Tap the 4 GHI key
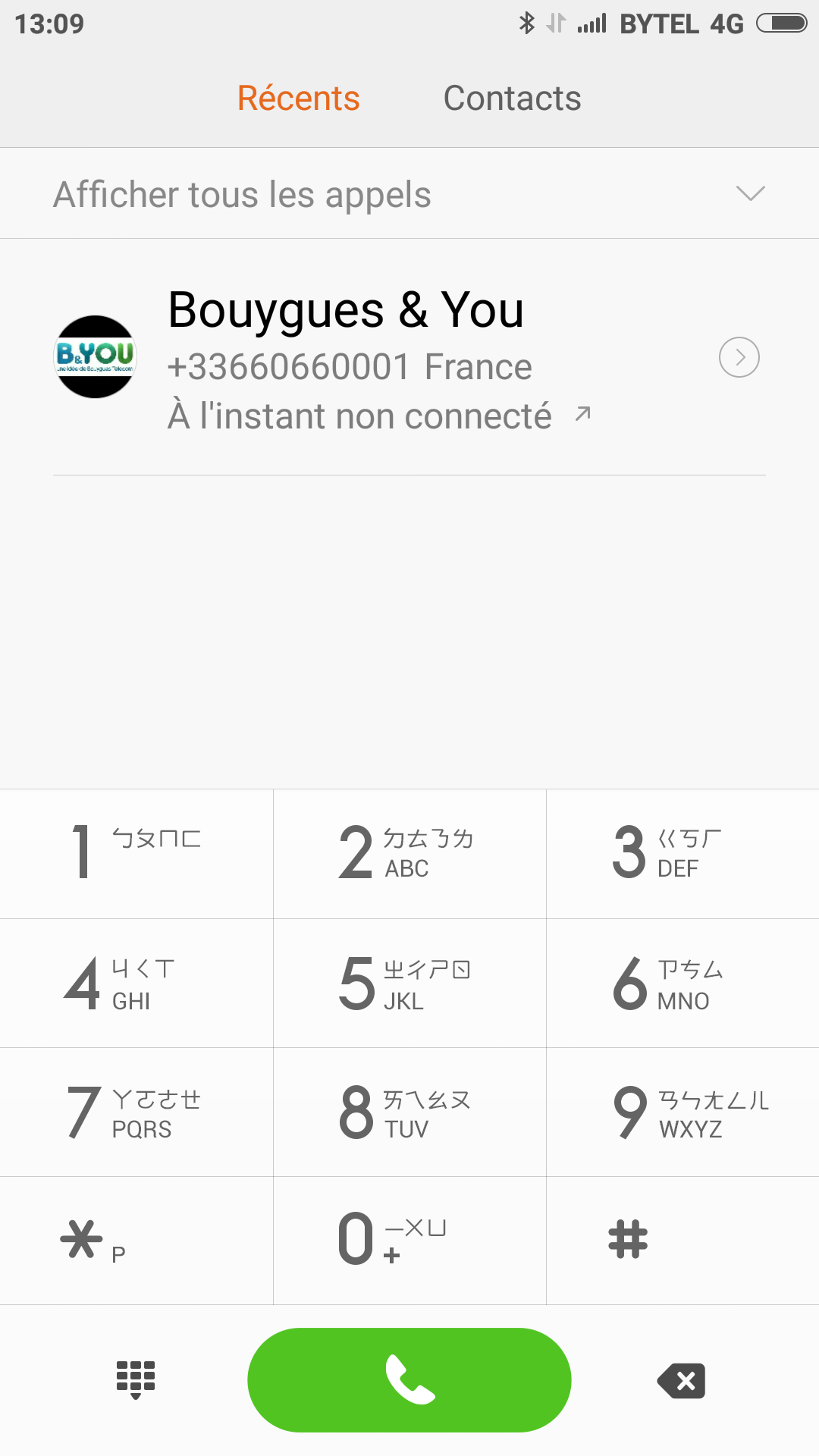Viewport: 819px width, 1456px height. click(x=136, y=984)
